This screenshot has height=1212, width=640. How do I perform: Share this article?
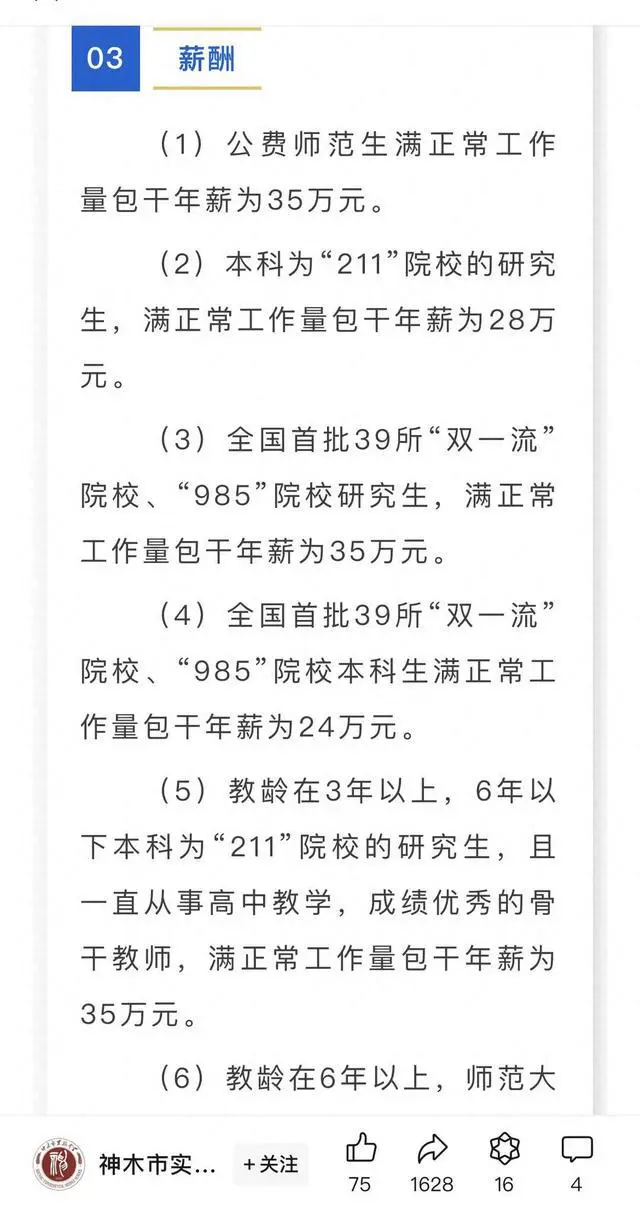432,1150
